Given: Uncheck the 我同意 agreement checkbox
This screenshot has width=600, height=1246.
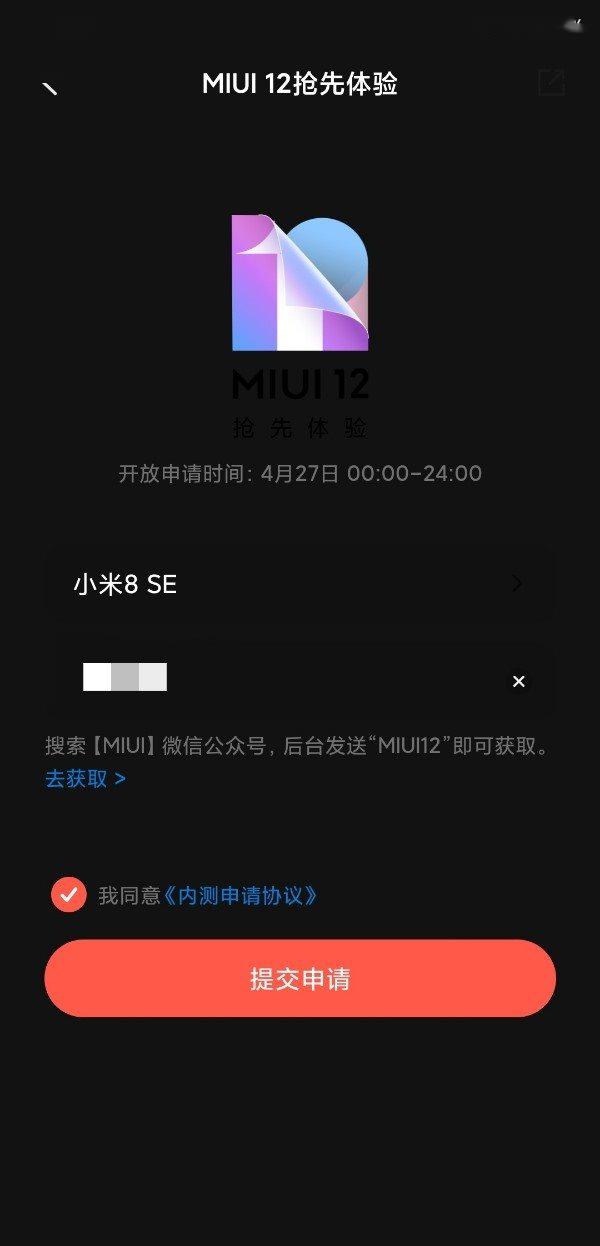Looking at the screenshot, I should [69, 894].
